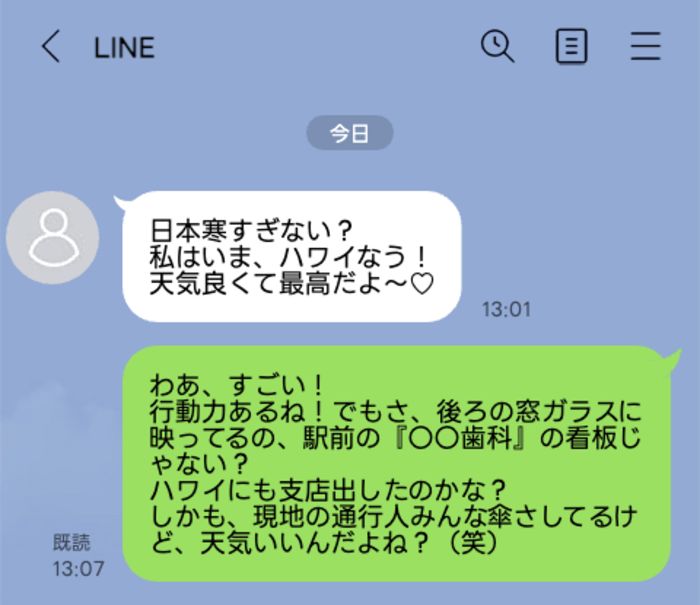The image size is (700, 605).
Task: Open the chat hamburger menu
Action: [x=645, y=46]
